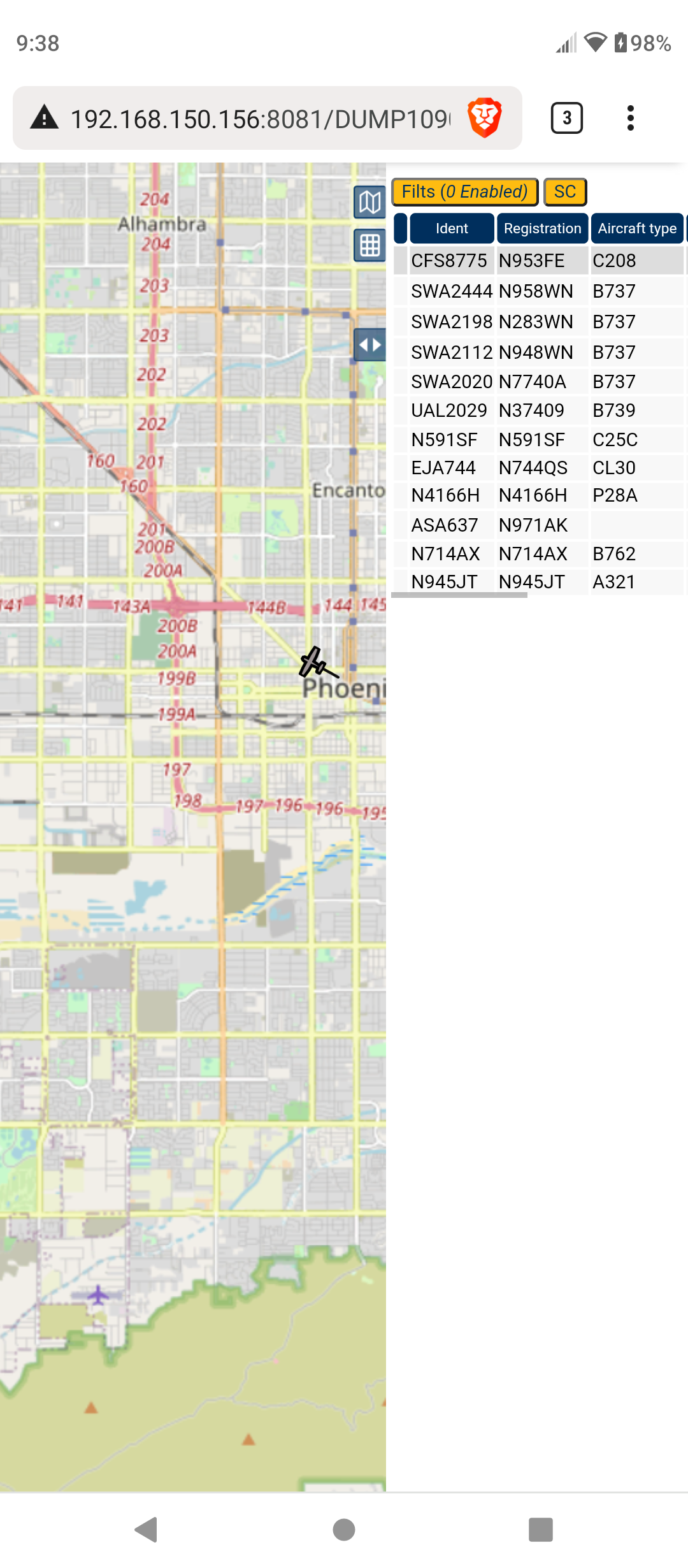This screenshot has height=1568, width=688.
Task: Select the CFS8775 aircraft row
Action: 539,261
